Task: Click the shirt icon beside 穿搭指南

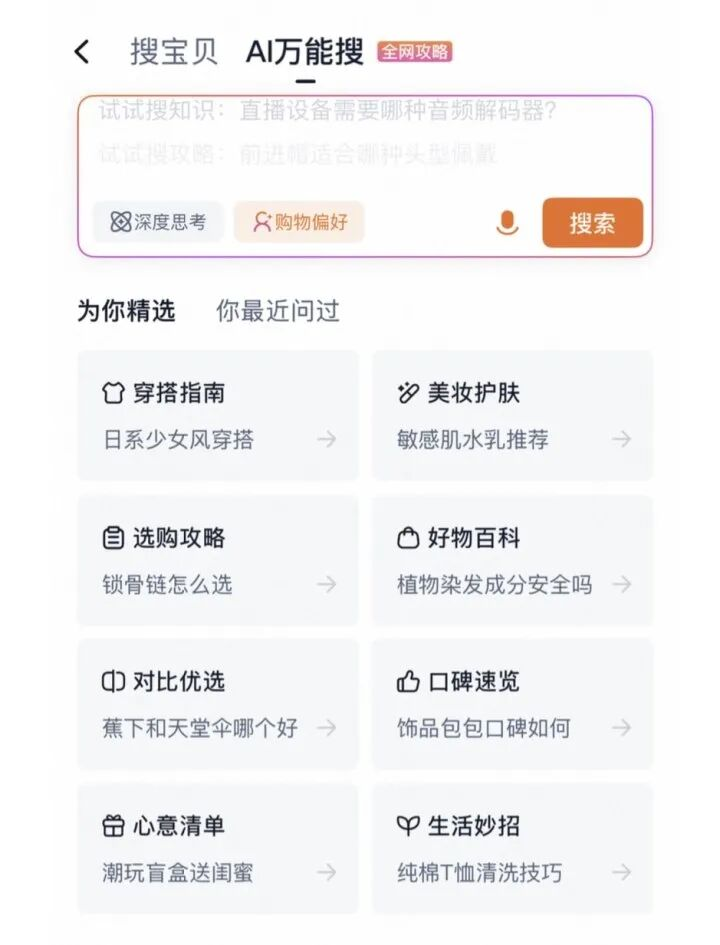Action: [115, 392]
